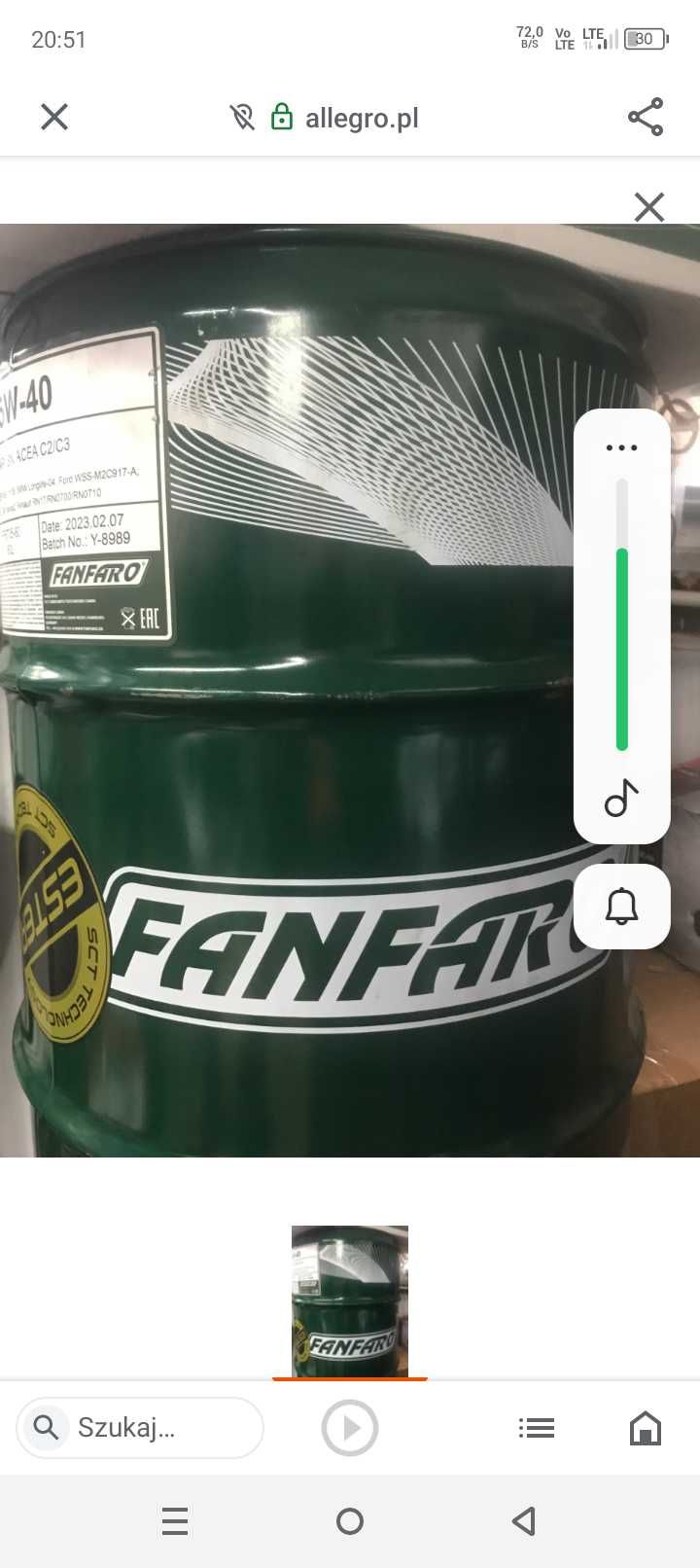
Task: Tap the bell ringer mode button
Action: [621, 907]
